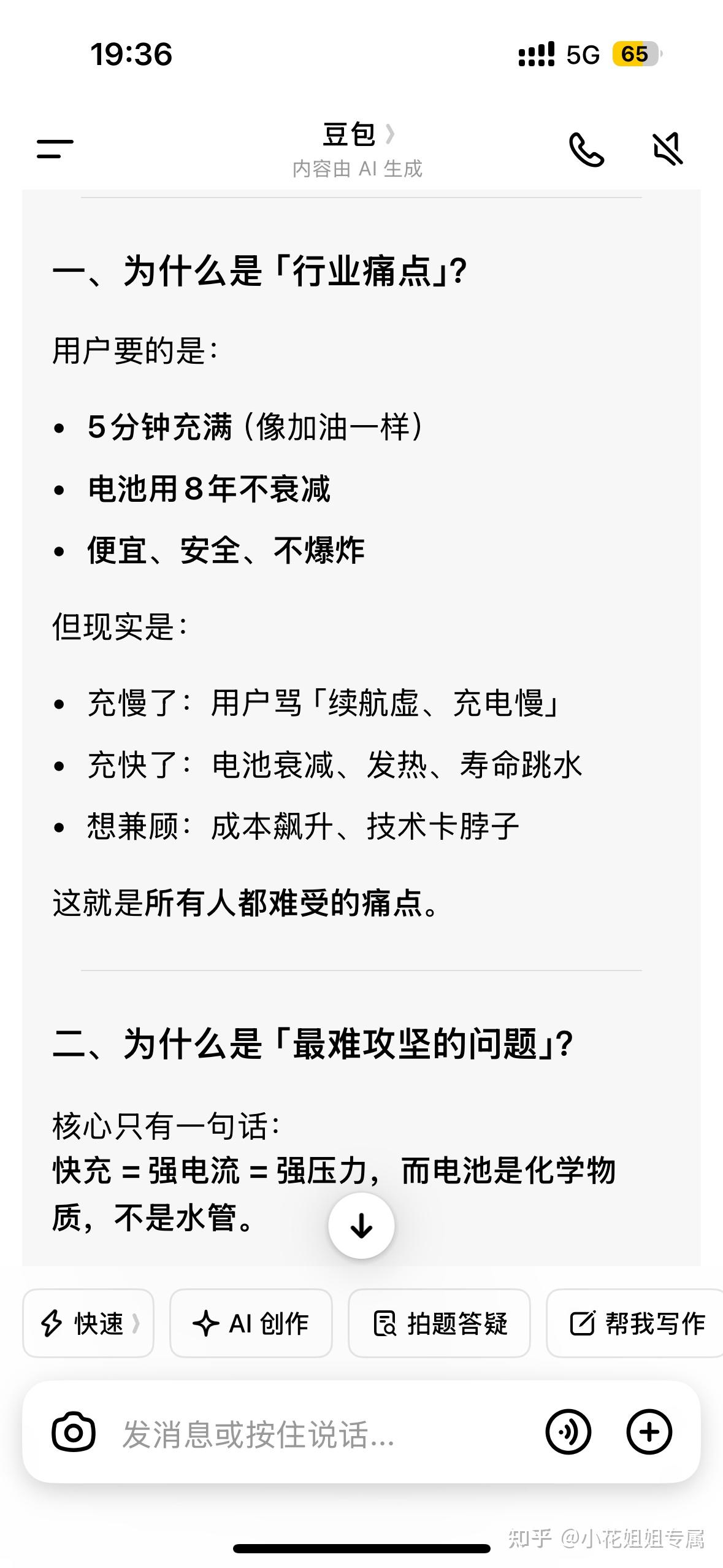Choose the 拍题答疑 chip
Viewport: 723px width, 1568px height.
[x=439, y=1323]
